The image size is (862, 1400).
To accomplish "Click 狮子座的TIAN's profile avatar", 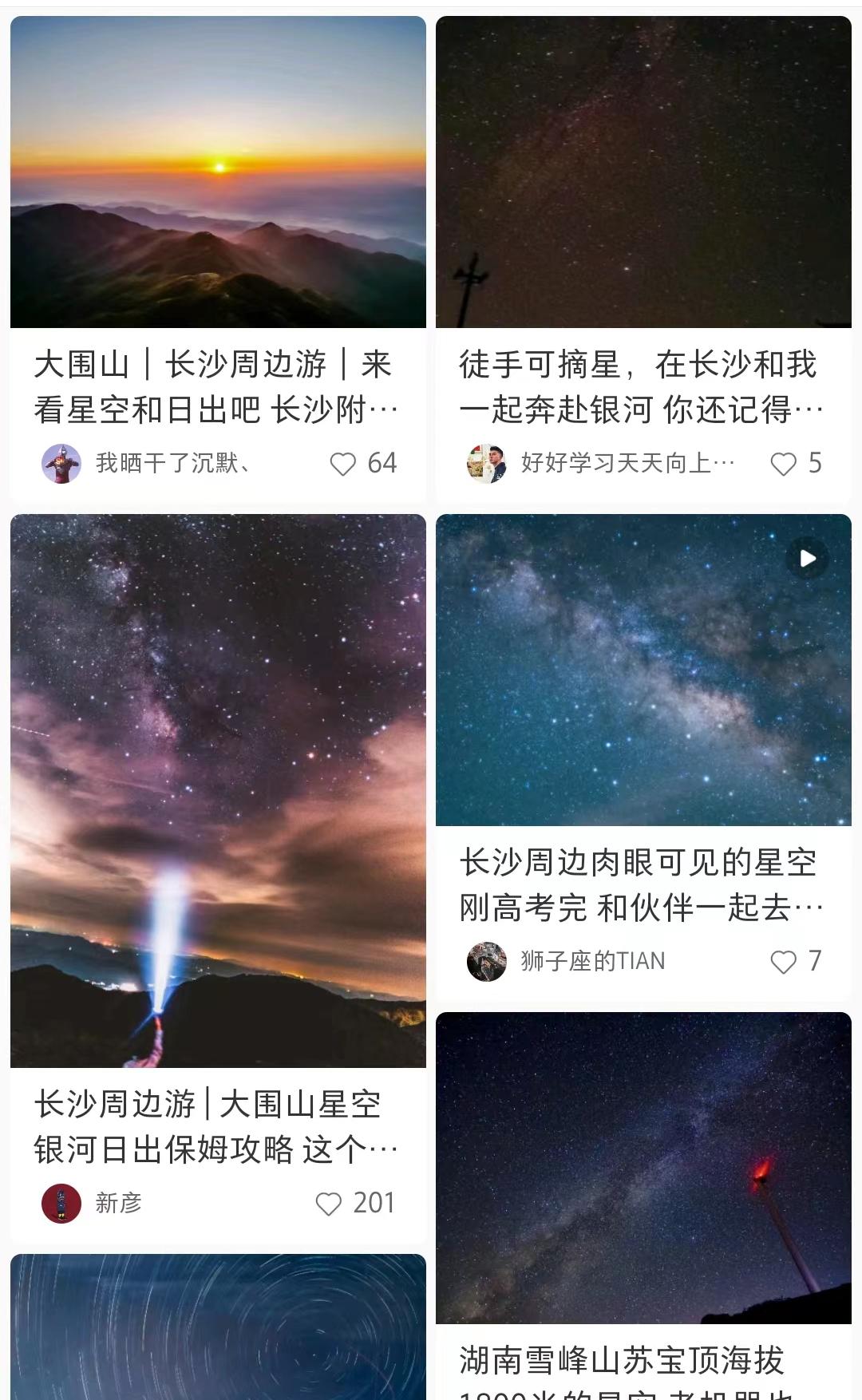I will coord(487,963).
